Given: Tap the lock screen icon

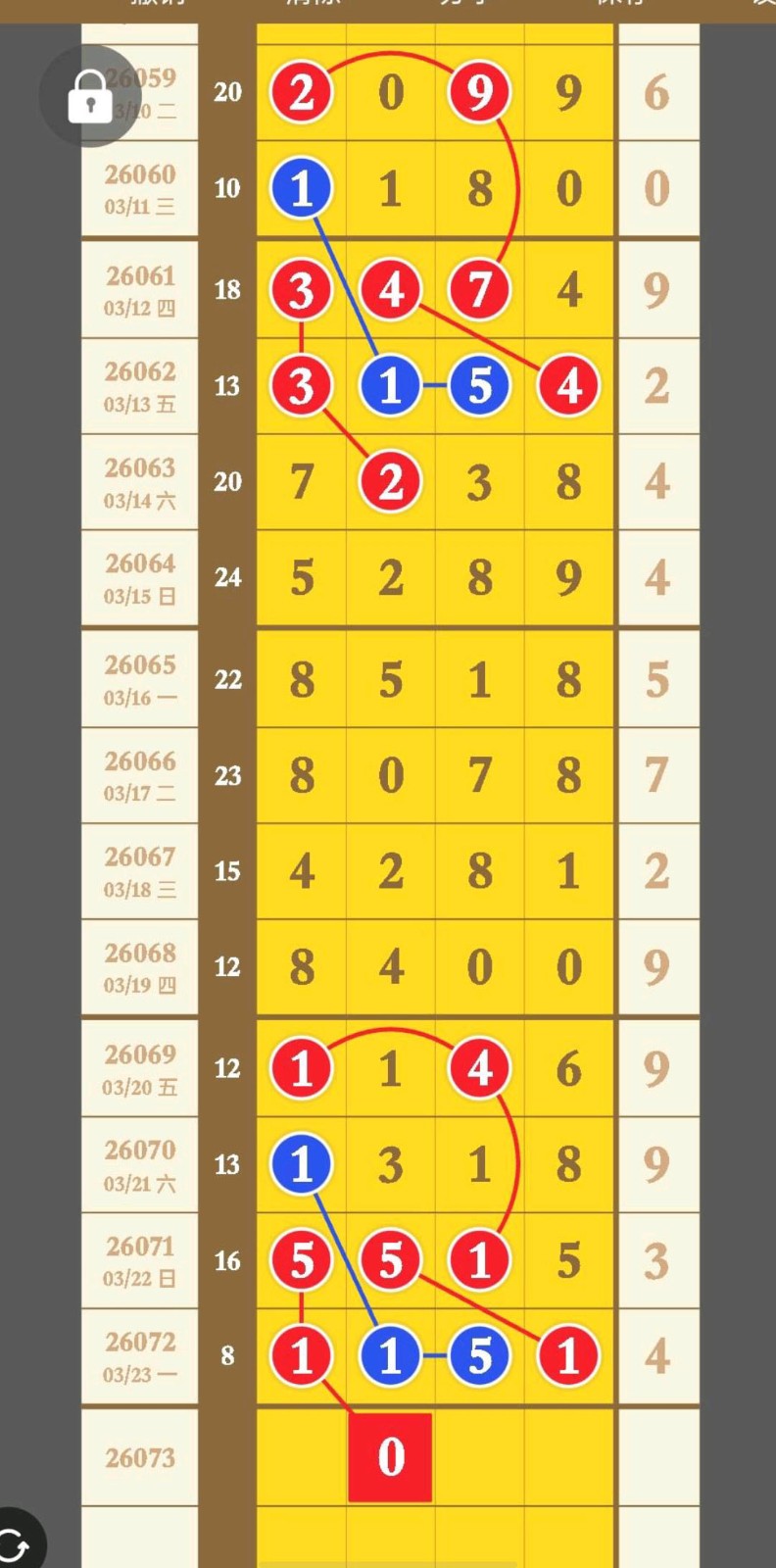Looking at the screenshot, I should [89, 96].
